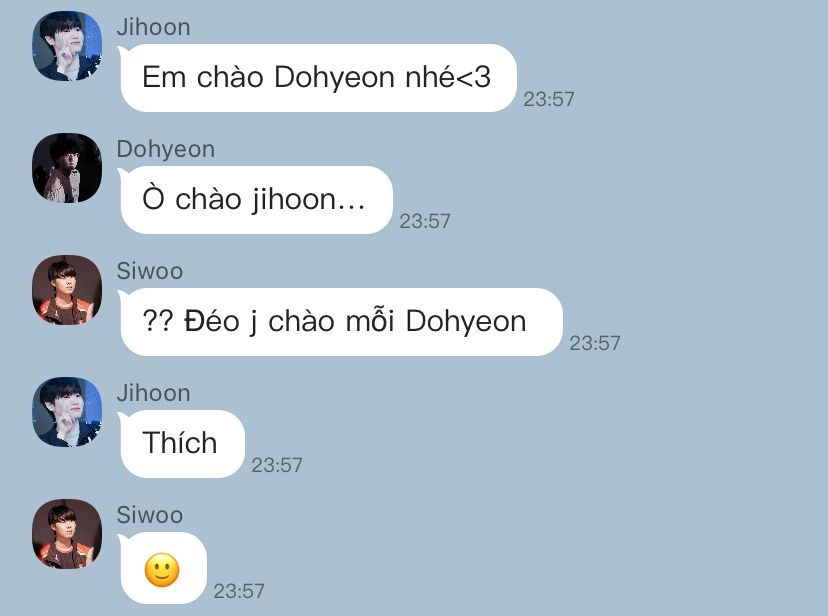Open Jihoon's avatar beside the 'Em chào Dohyeon' message
This screenshot has width=828, height=616.
[67, 46]
